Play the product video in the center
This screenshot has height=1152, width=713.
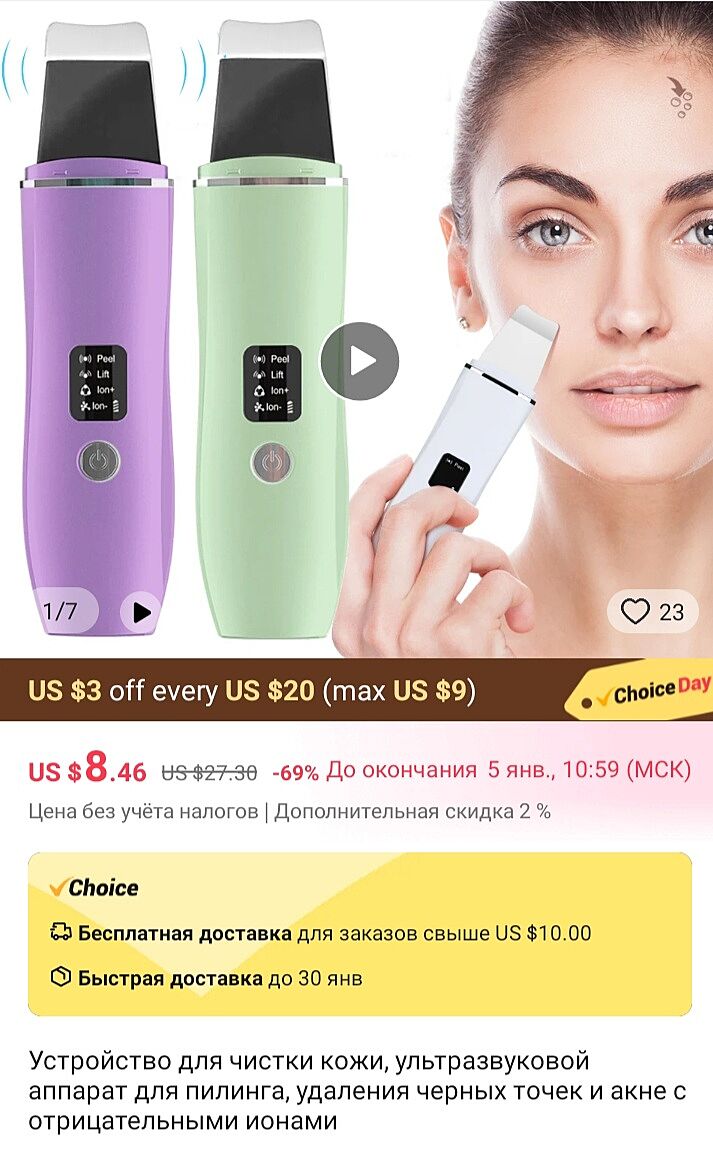coord(359,361)
